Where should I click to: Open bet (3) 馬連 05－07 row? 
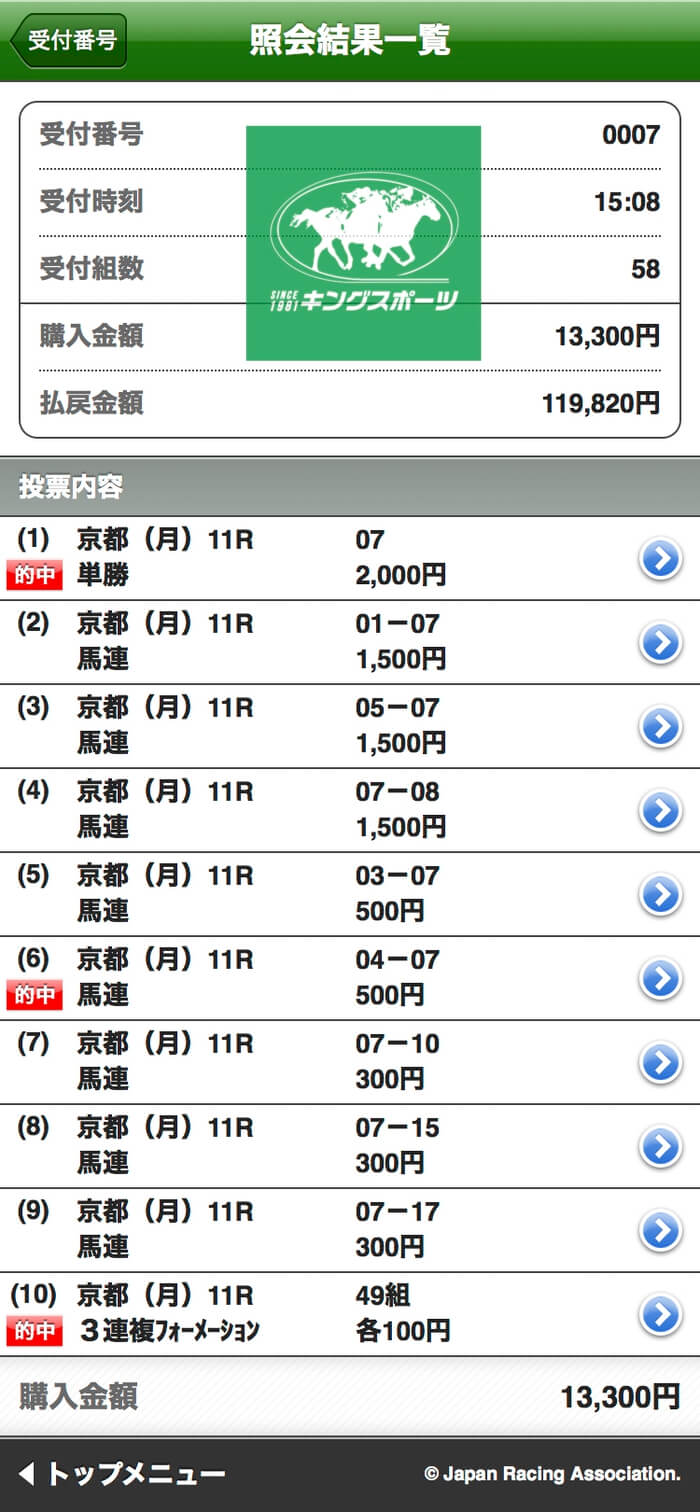coord(660,726)
